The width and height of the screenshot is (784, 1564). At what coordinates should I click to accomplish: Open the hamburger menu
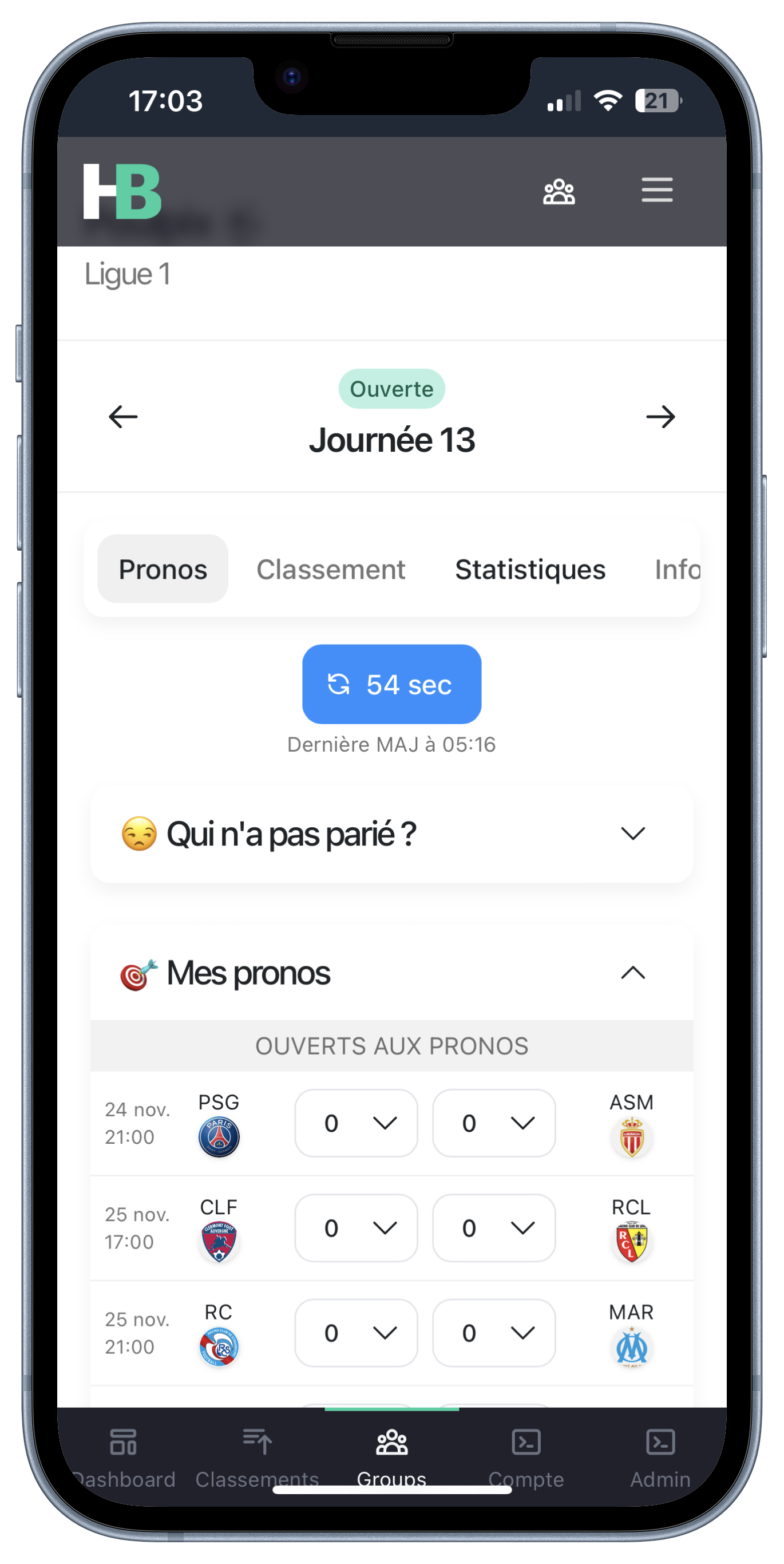point(656,190)
